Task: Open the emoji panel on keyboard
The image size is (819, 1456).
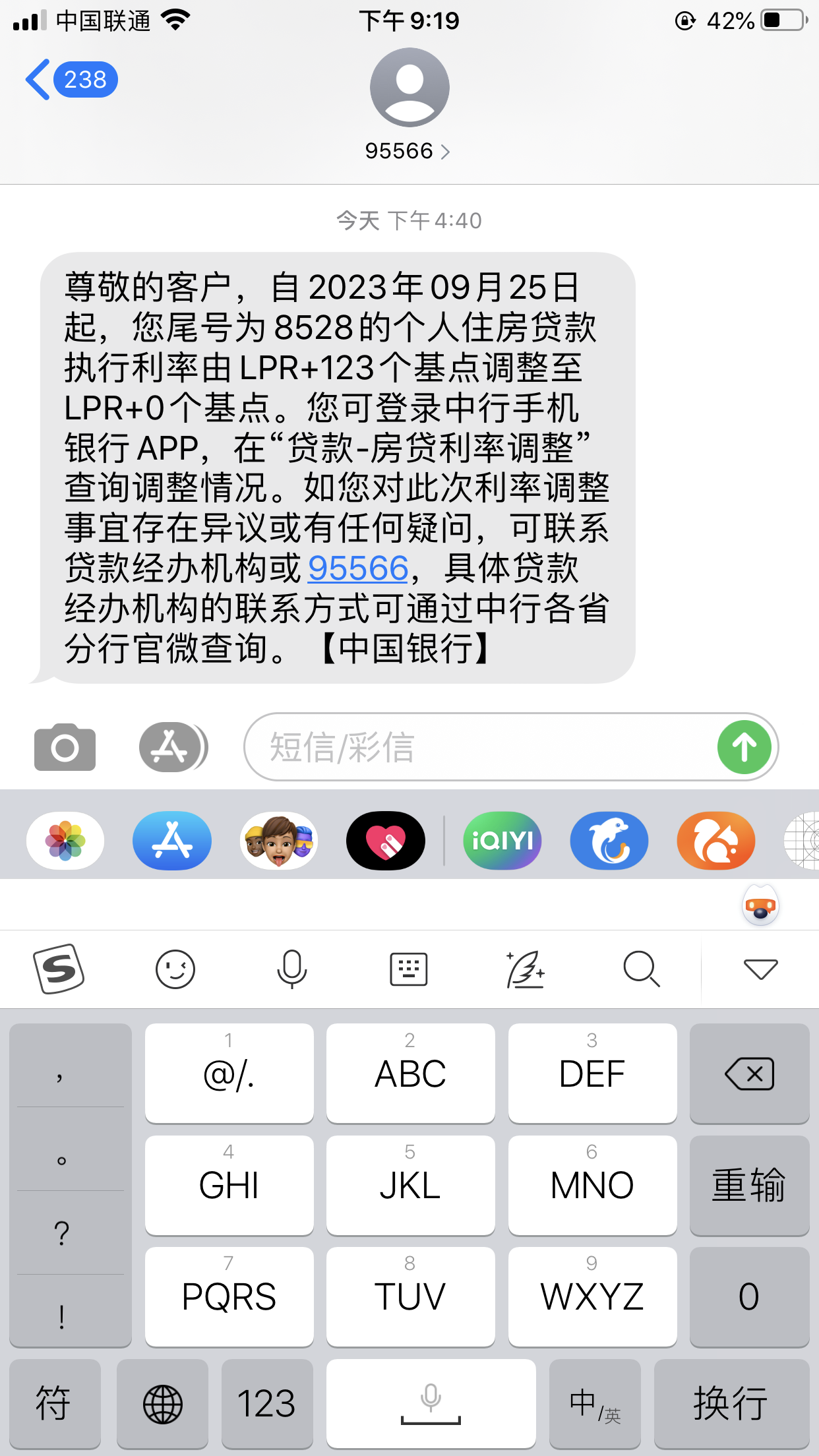Action: point(175,969)
